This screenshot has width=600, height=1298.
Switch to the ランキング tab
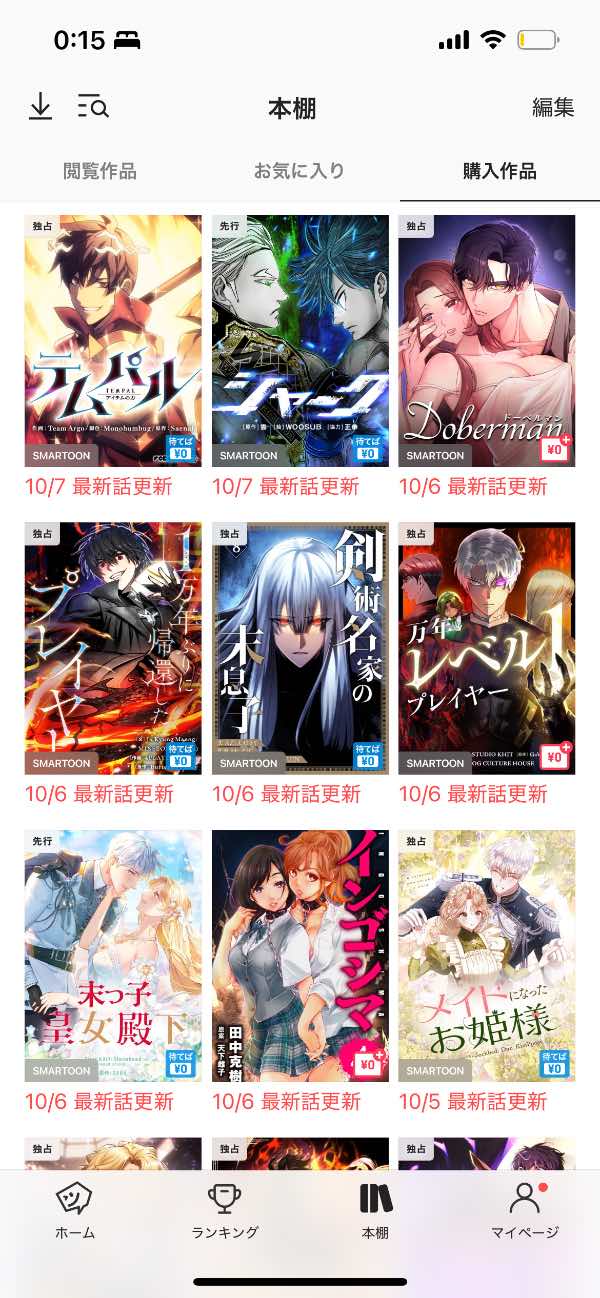[x=225, y=1211]
